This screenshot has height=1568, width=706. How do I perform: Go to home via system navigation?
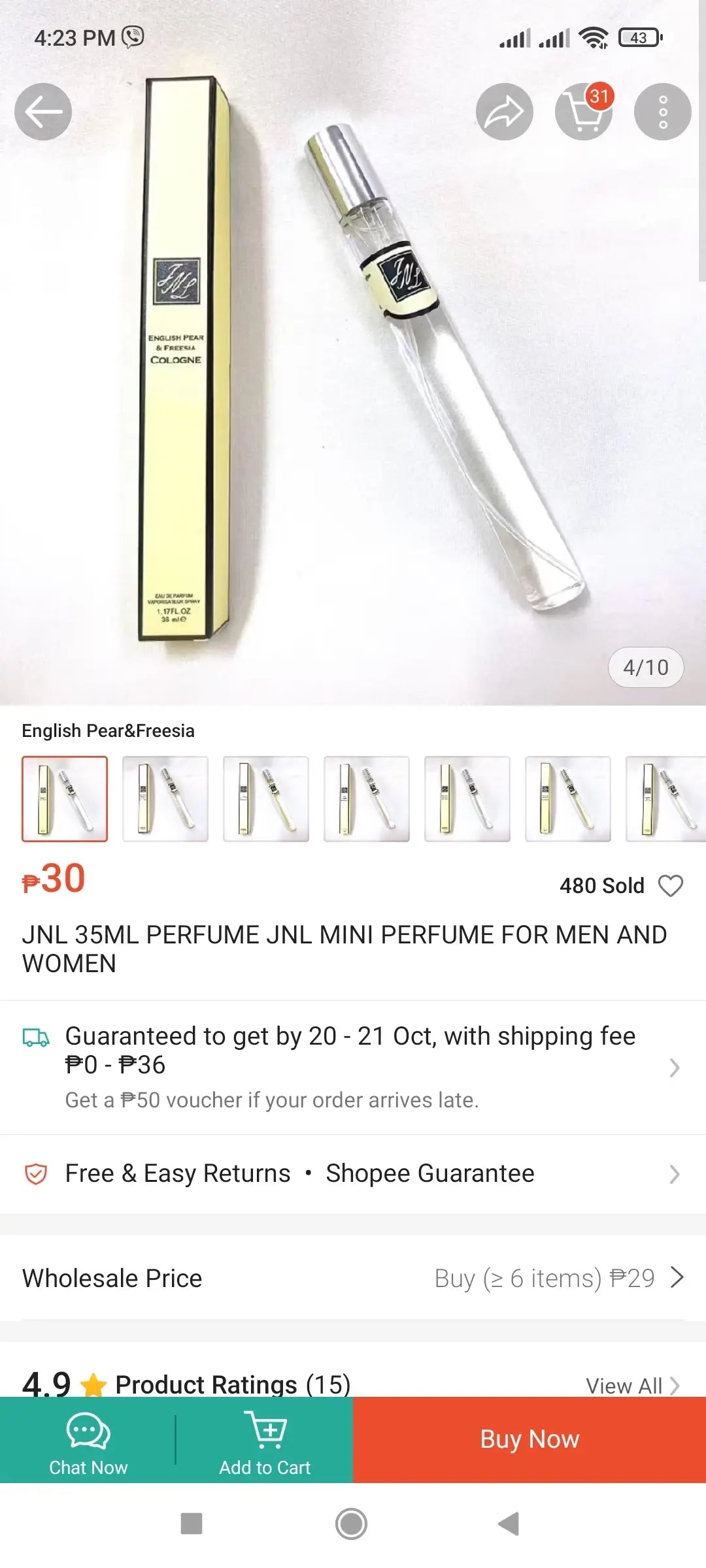[x=352, y=1524]
